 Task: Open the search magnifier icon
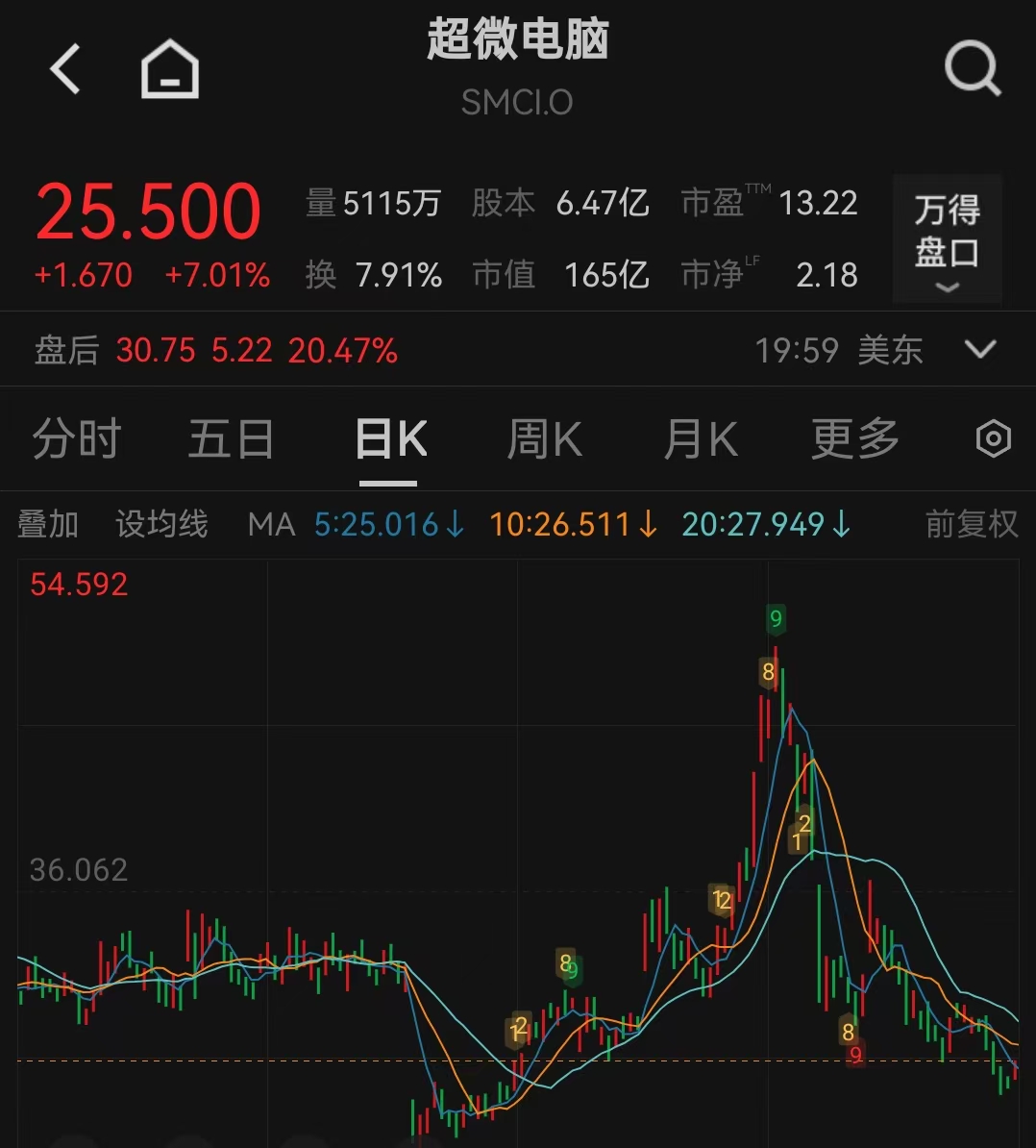coord(973,68)
